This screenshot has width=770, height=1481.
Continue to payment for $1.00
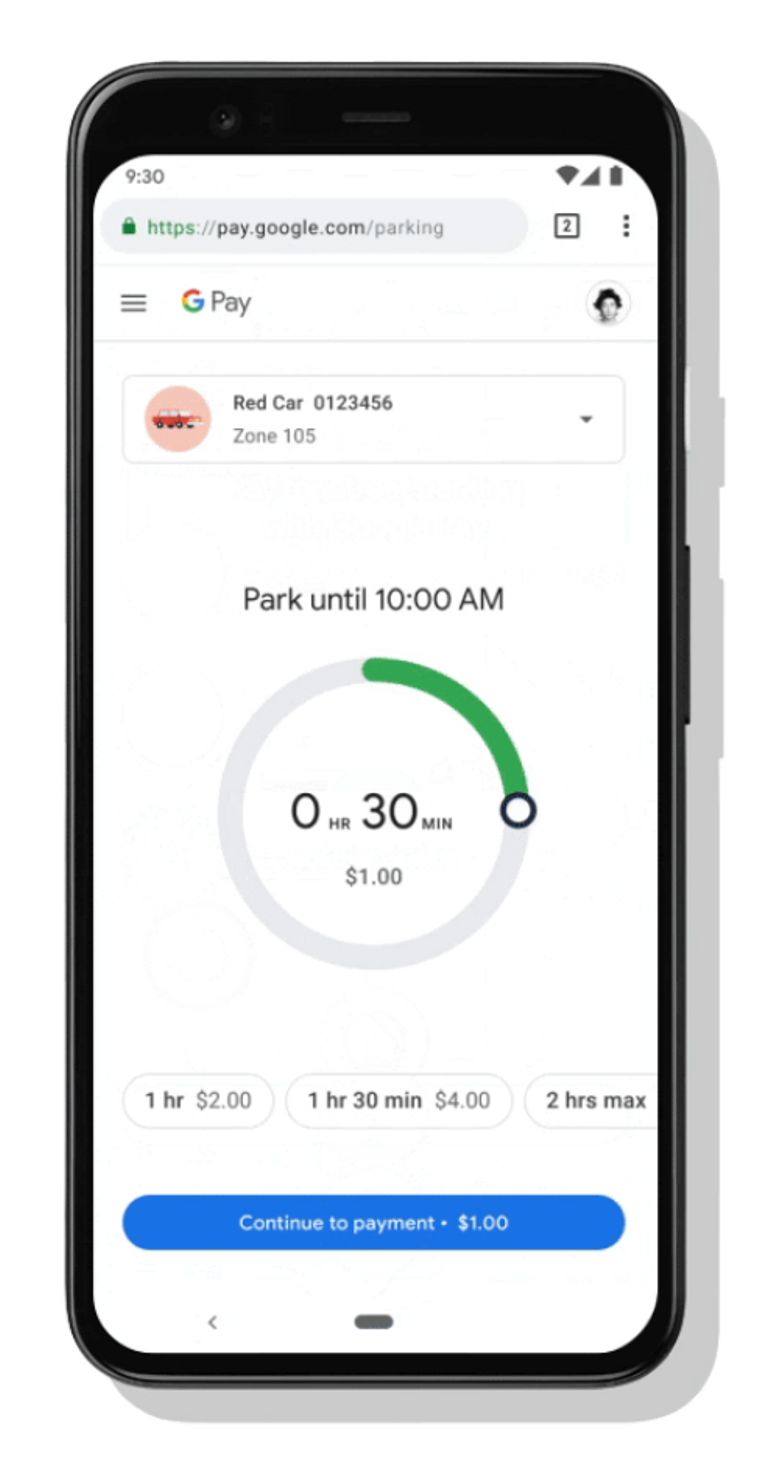coord(373,1222)
